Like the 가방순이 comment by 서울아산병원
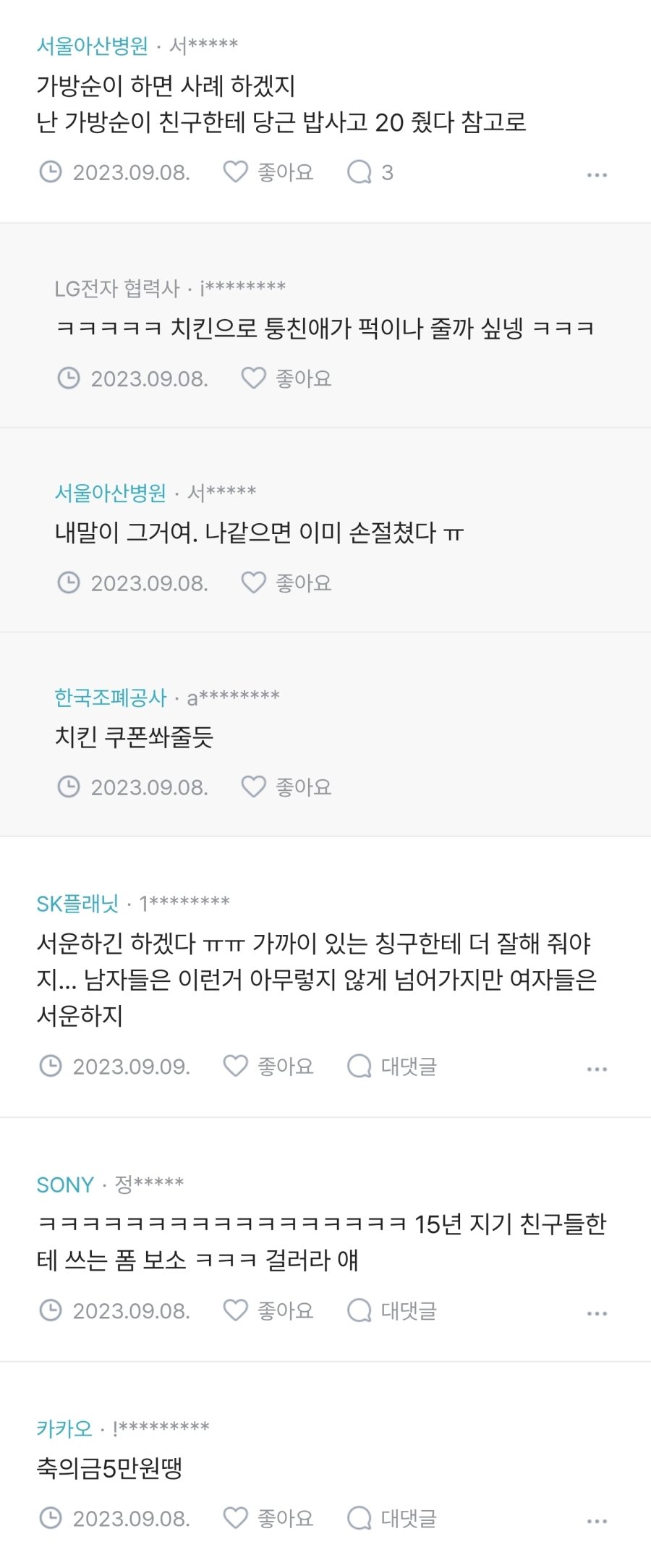The height and width of the screenshot is (1568, 651). tap(235, 173)
